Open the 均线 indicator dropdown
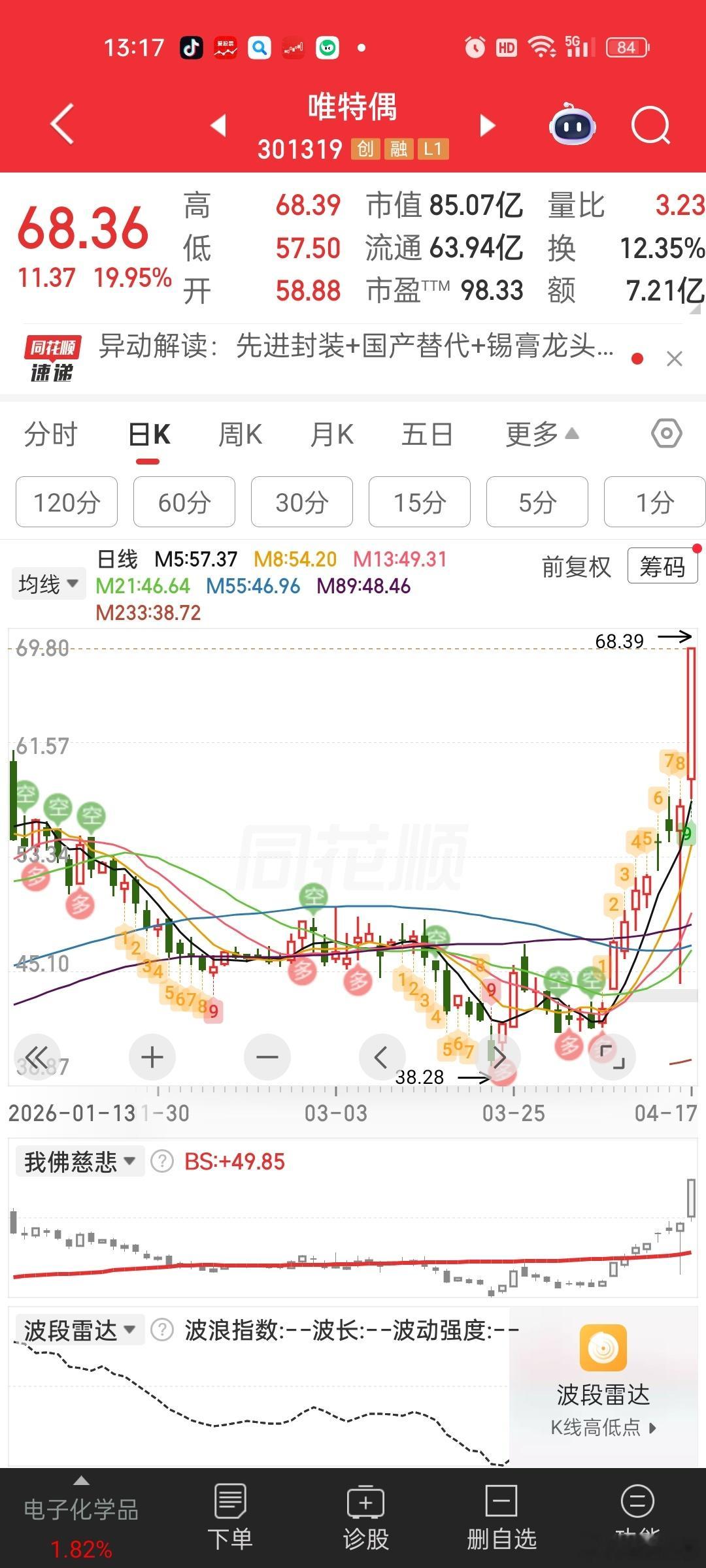 pos(48,583)
